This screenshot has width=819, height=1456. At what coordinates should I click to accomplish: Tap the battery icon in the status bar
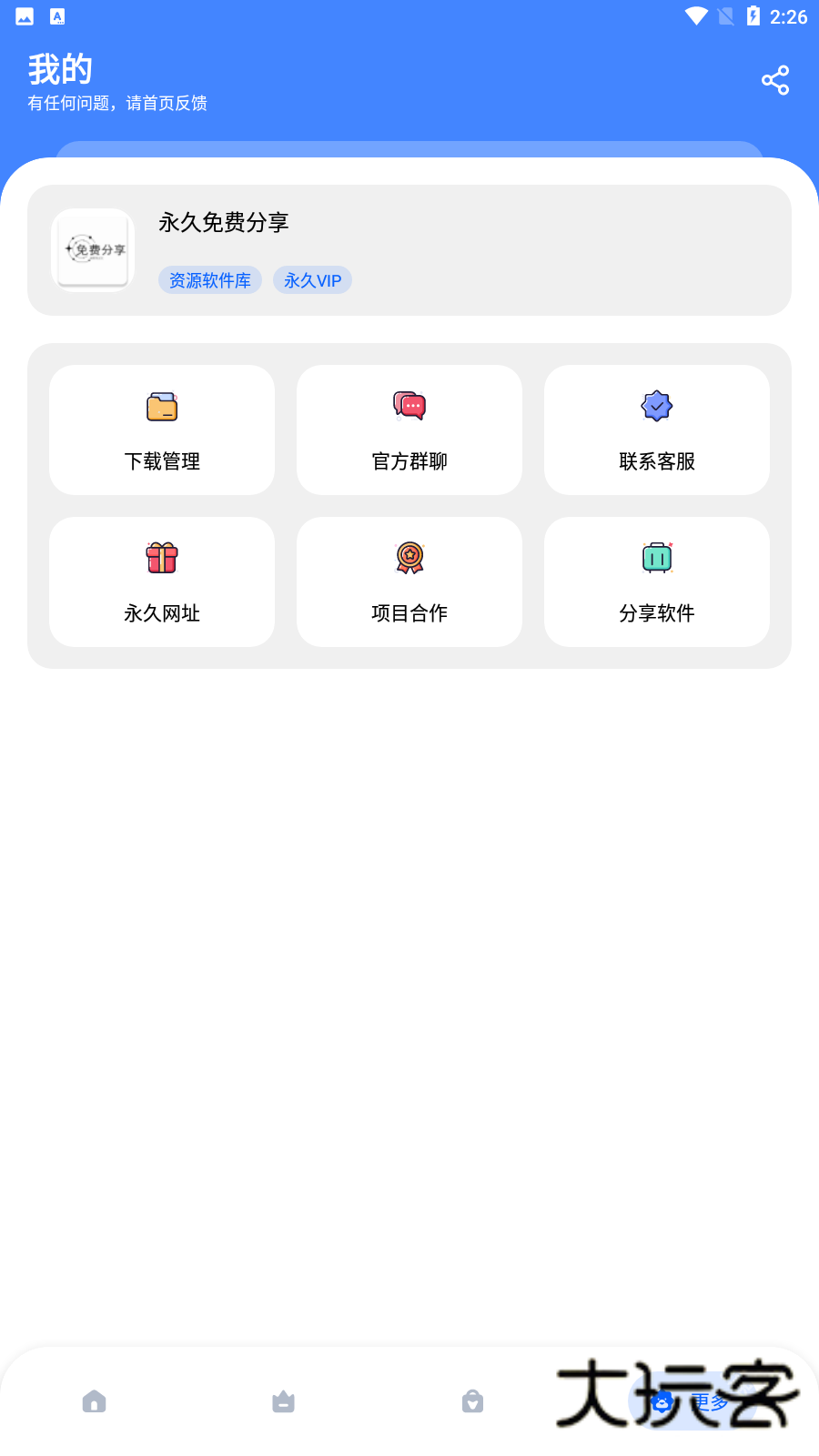[x=753, y=15]
